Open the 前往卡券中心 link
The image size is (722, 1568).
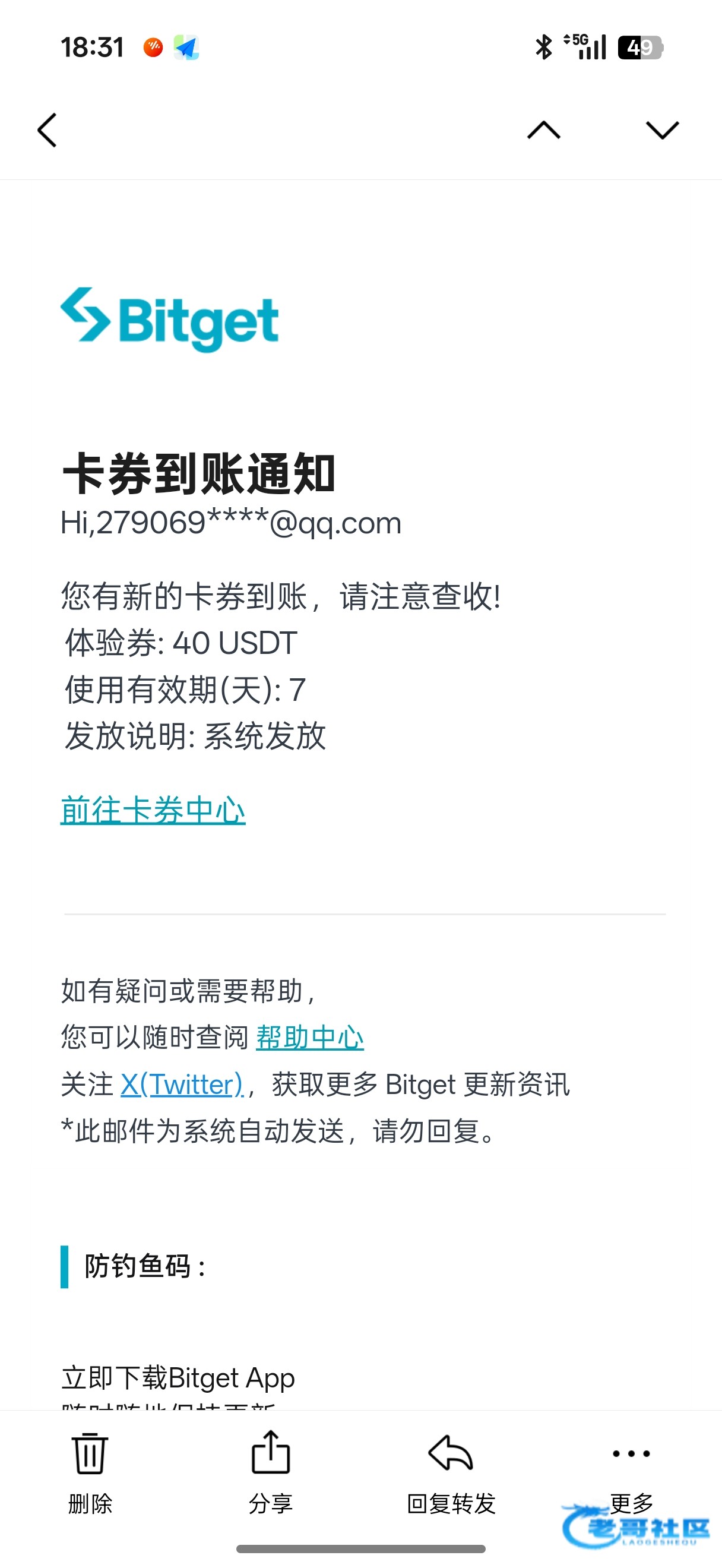[153, 810]
